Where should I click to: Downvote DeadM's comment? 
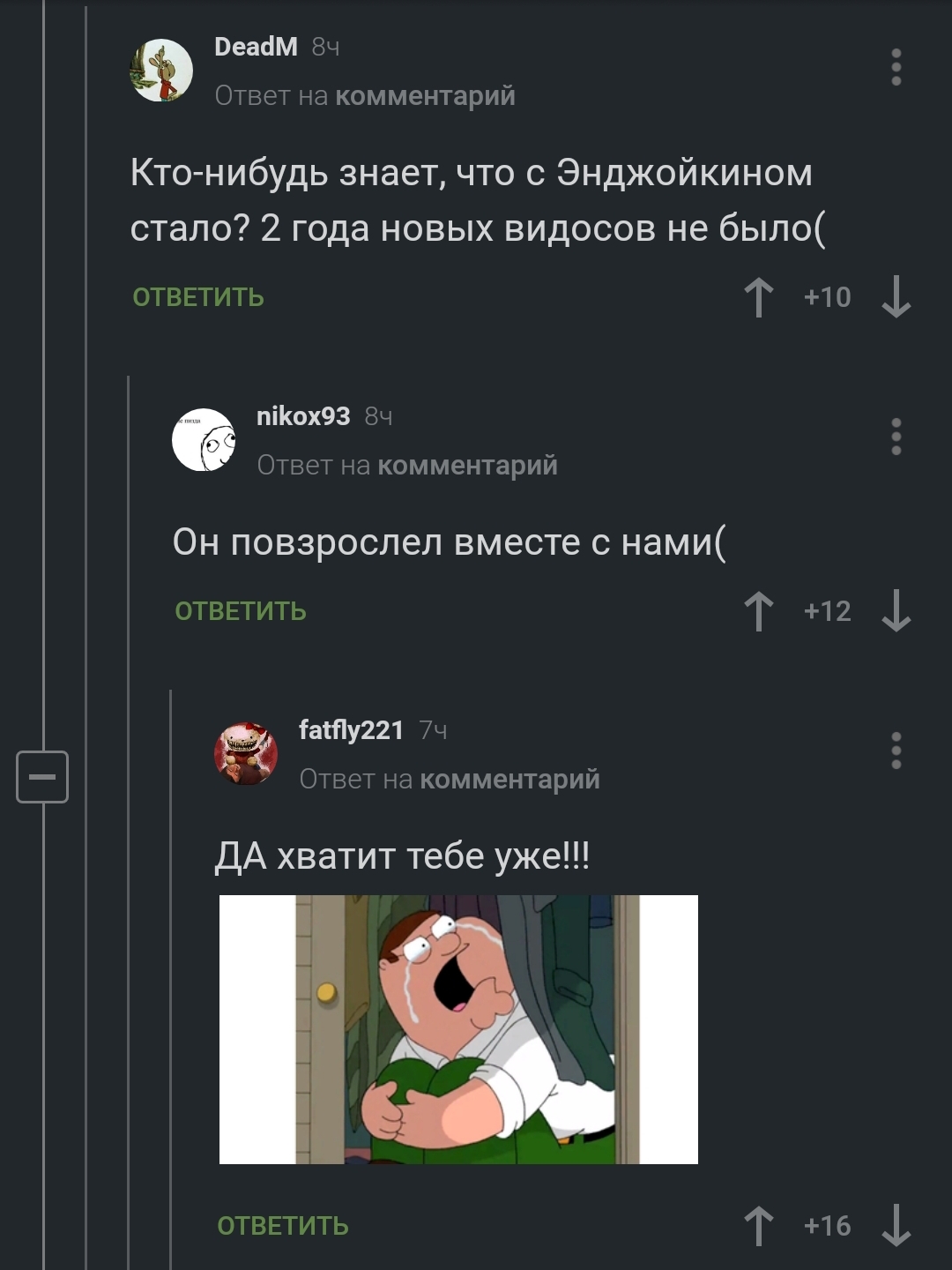896,297
